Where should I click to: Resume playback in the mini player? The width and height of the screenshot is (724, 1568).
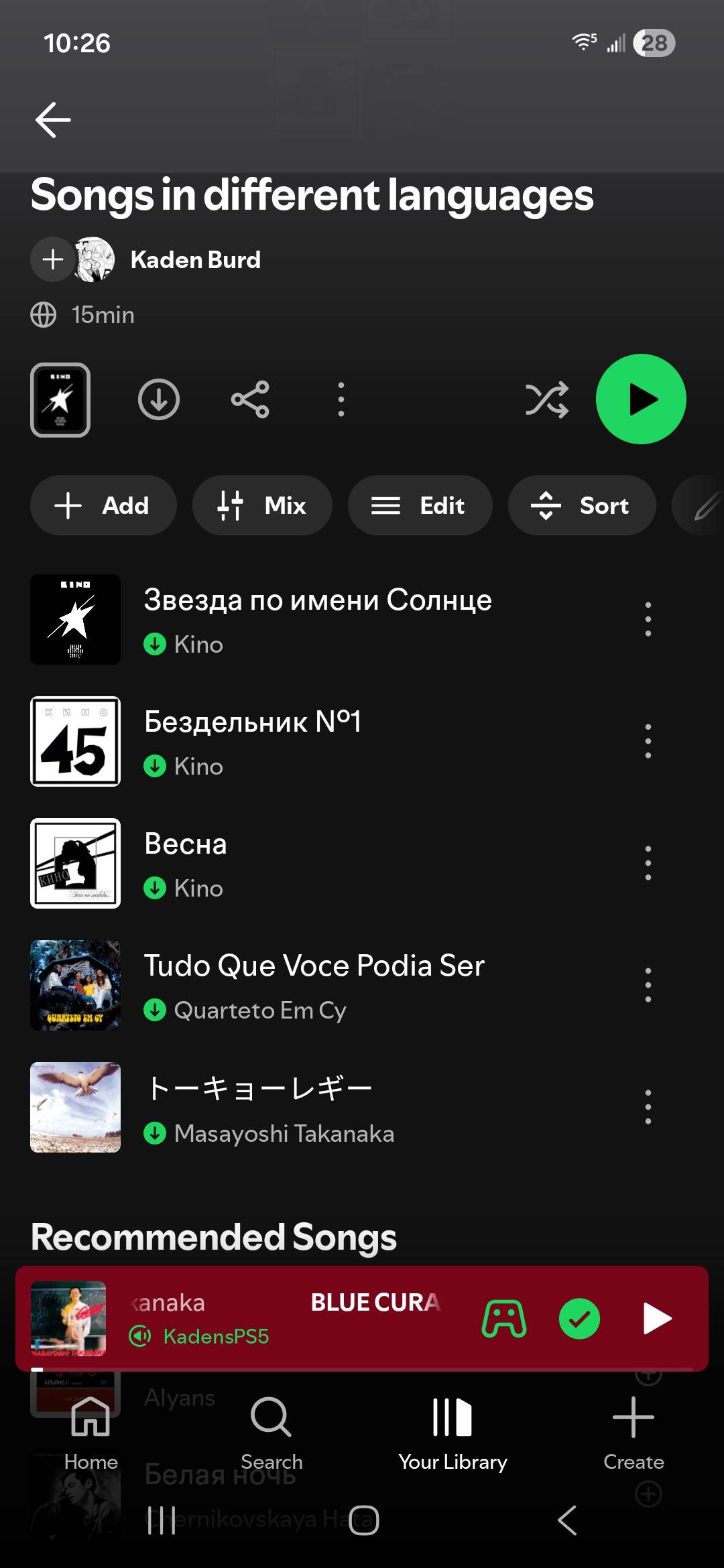[x=657, y=1319]
